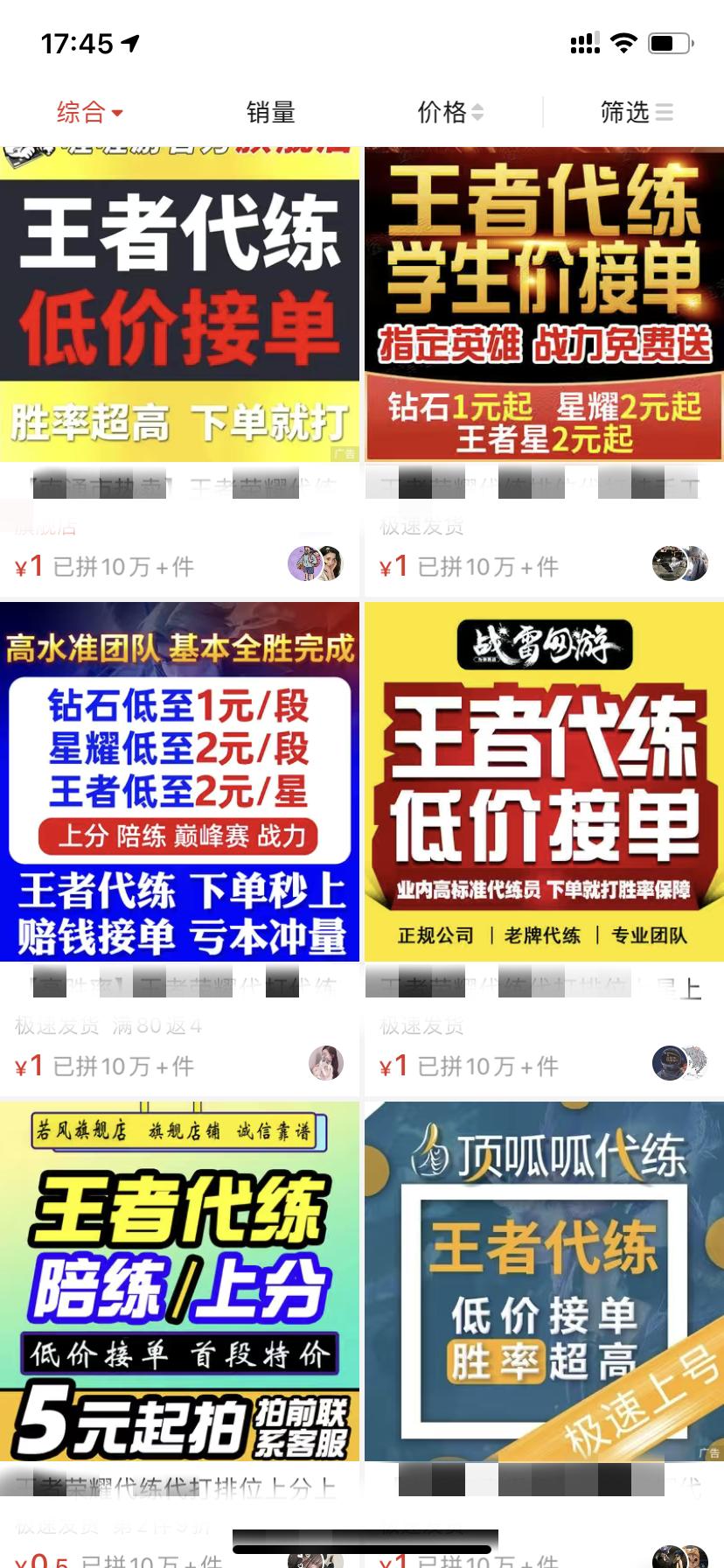Open the 综合 sort dropdown
The height and width of the screenshot is (1568, 724).
(87, 113)
